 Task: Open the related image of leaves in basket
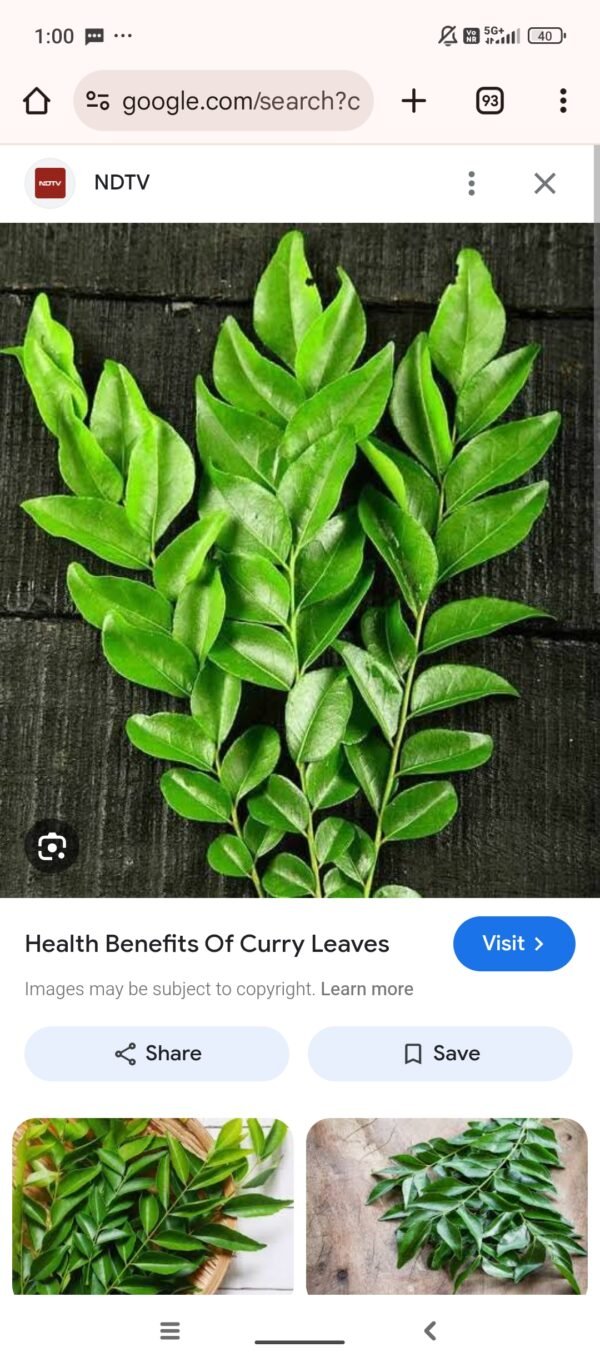153,1206
